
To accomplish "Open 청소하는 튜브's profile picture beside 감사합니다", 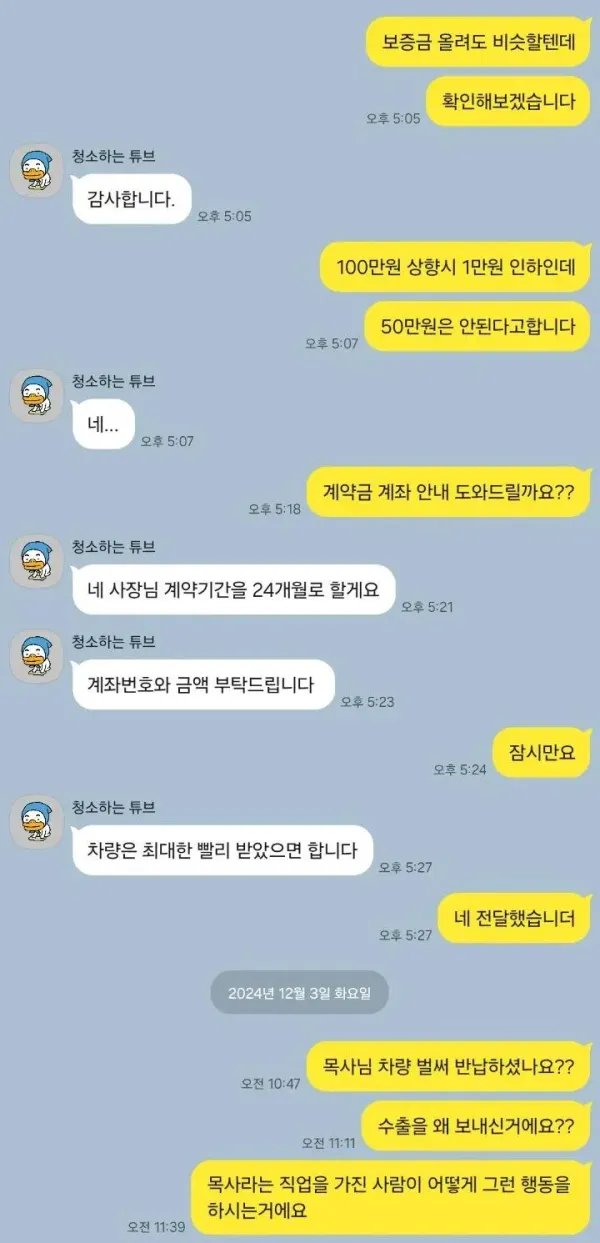I will point(37,169).
